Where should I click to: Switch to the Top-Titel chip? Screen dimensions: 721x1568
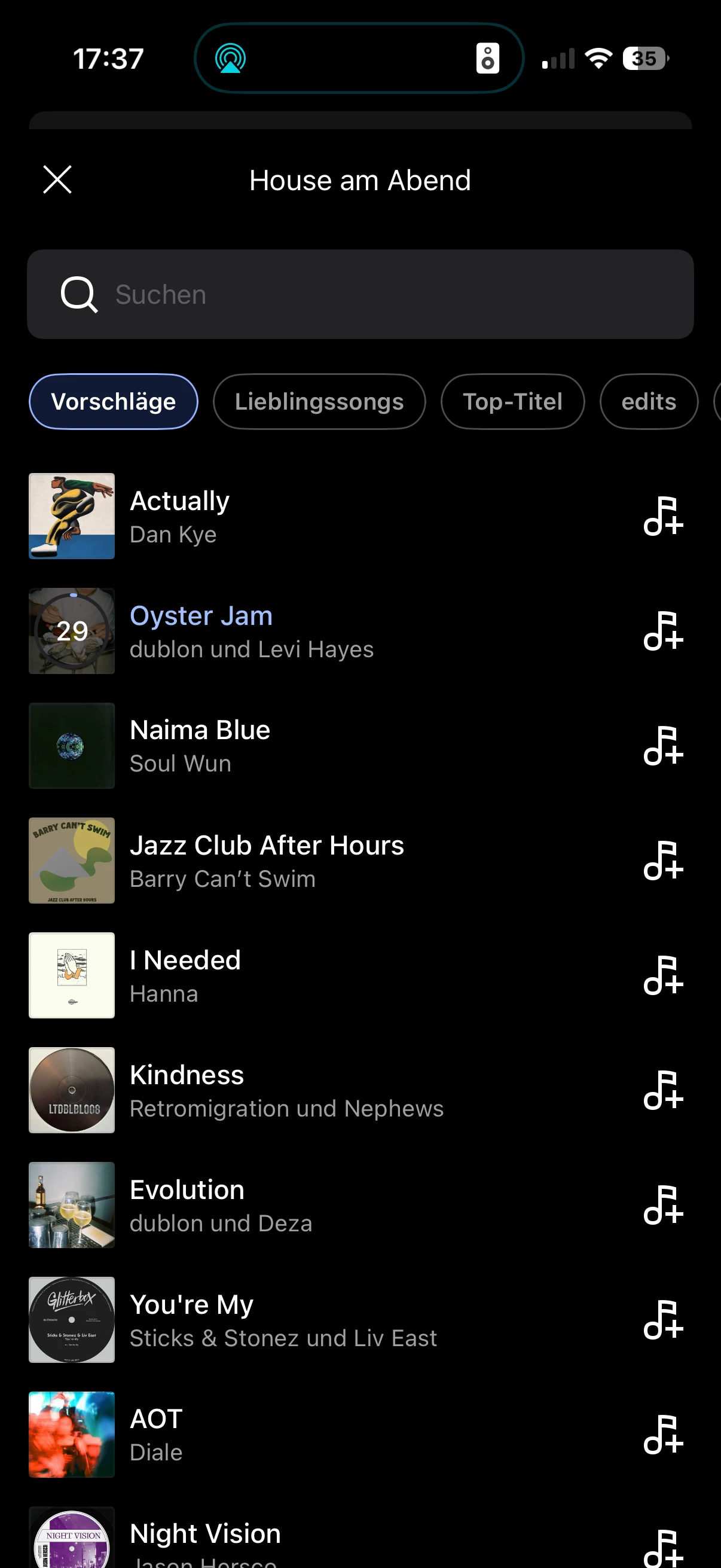(x=512, y=402)
